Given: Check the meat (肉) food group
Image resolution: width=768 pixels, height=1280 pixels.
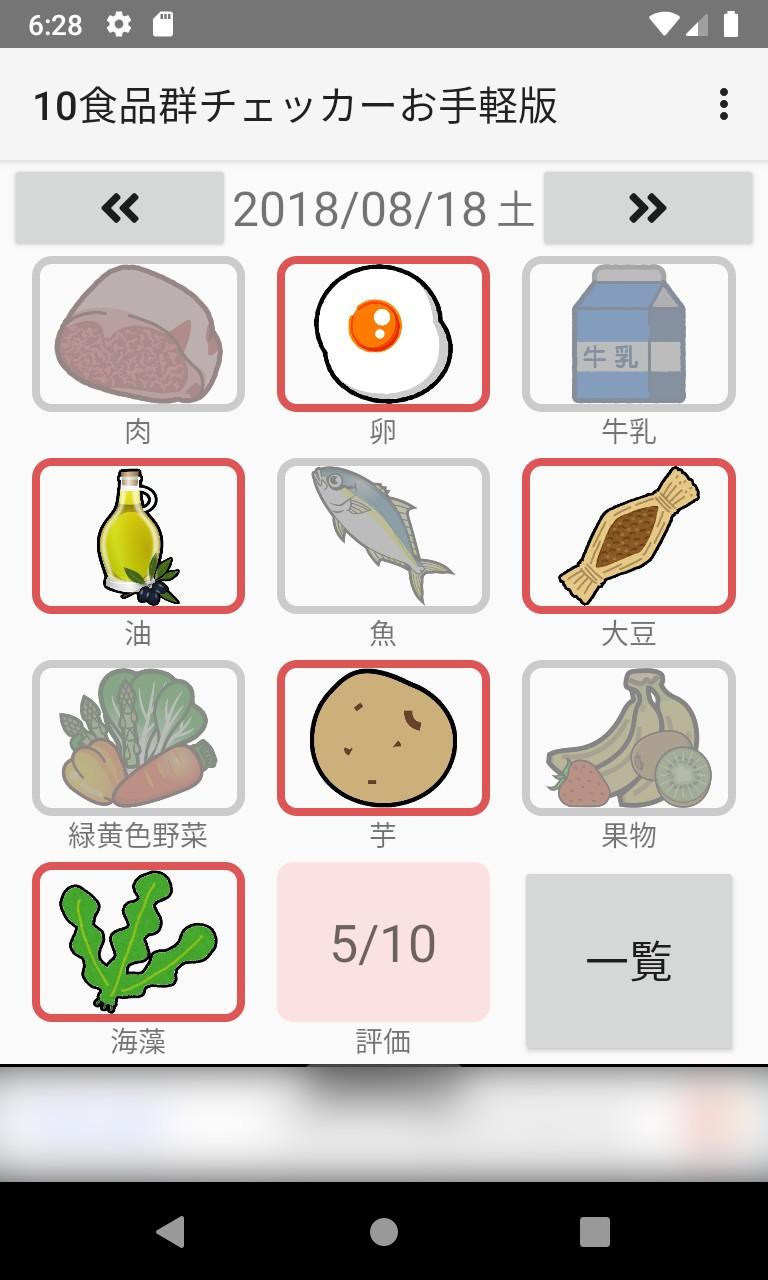Looking at the screenshot, I should pos(138,334).
